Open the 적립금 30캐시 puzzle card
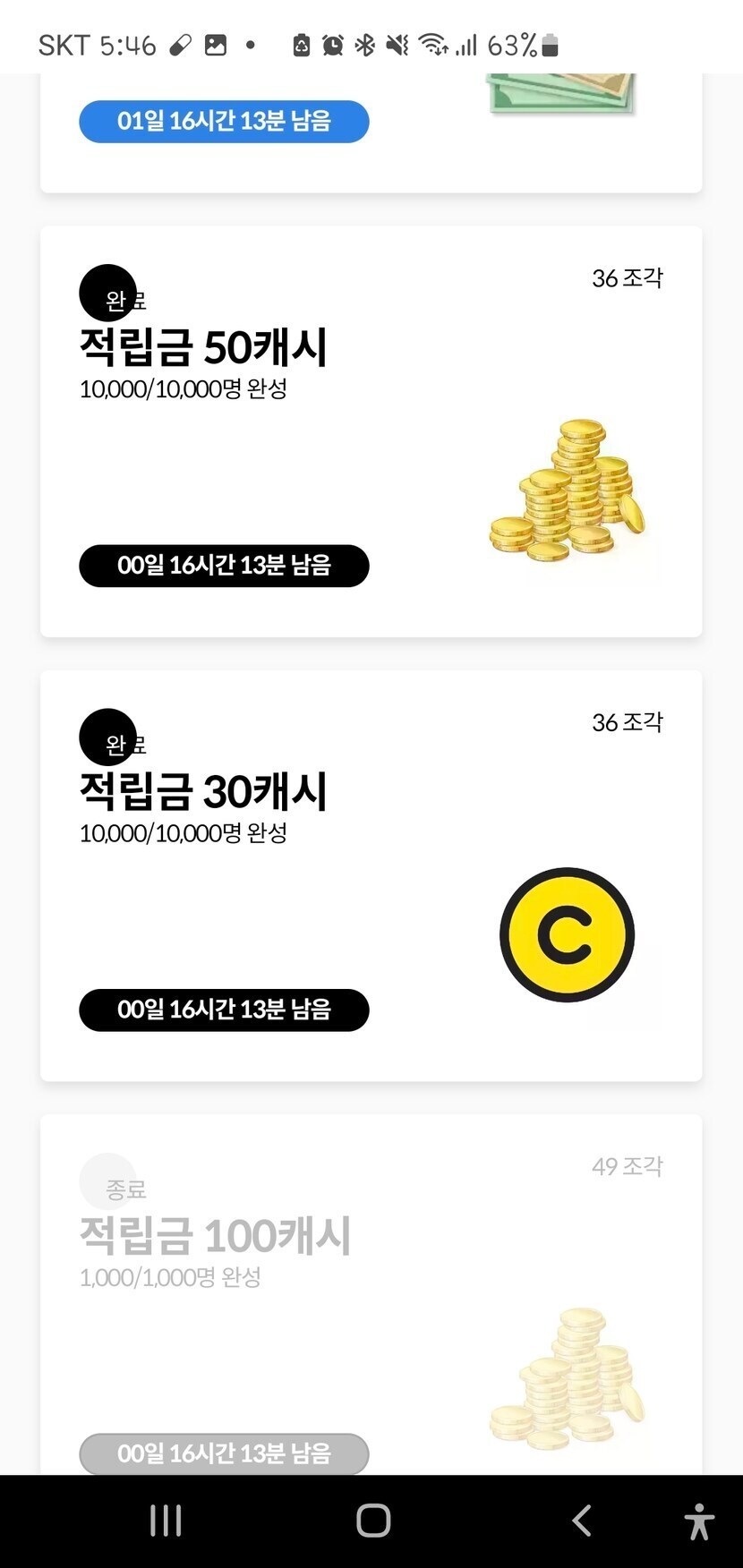This screenshot has height=1568, width=743. tap(371, 875)
